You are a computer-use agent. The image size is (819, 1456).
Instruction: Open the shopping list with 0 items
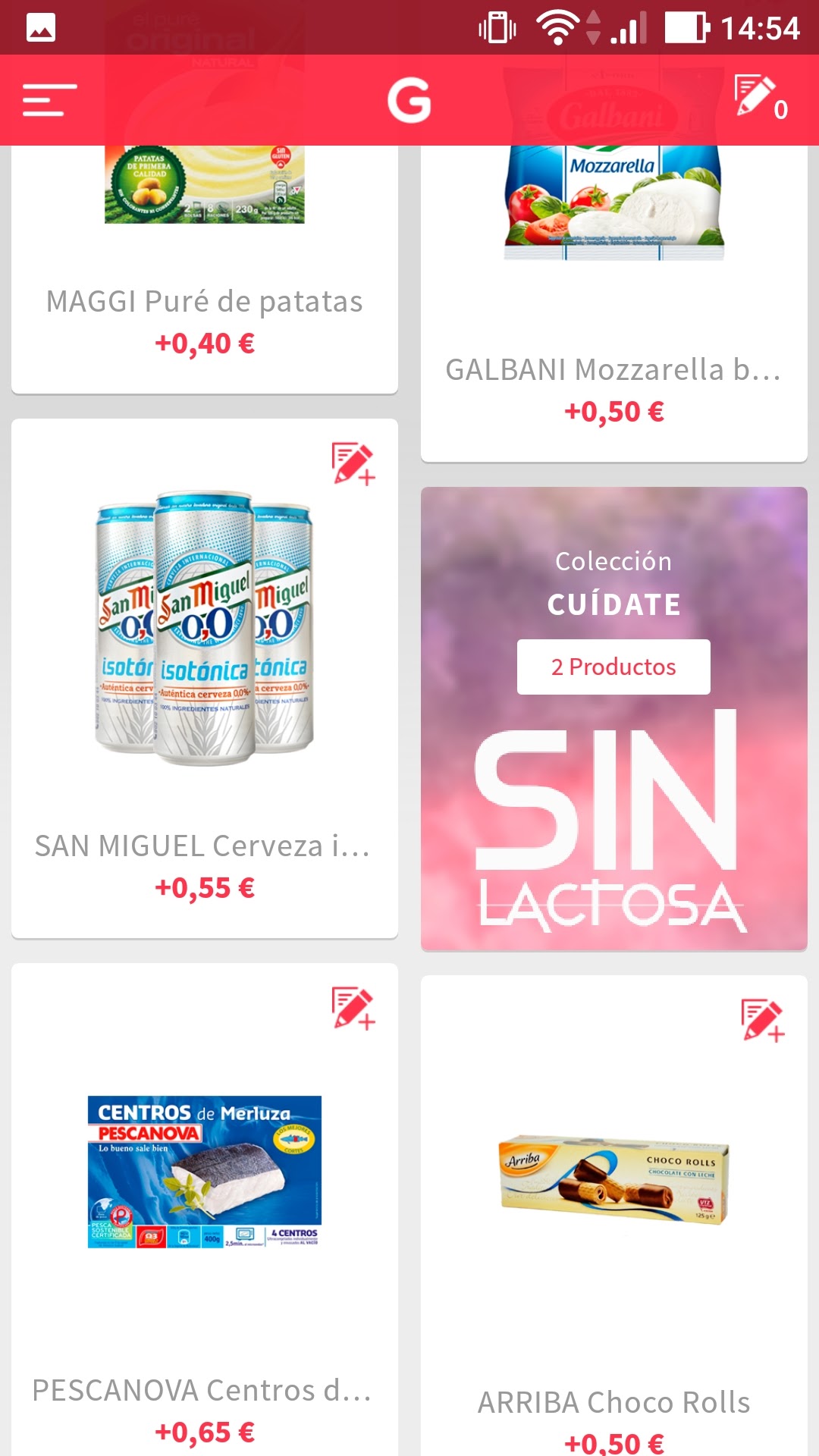(x=761, y=99)
